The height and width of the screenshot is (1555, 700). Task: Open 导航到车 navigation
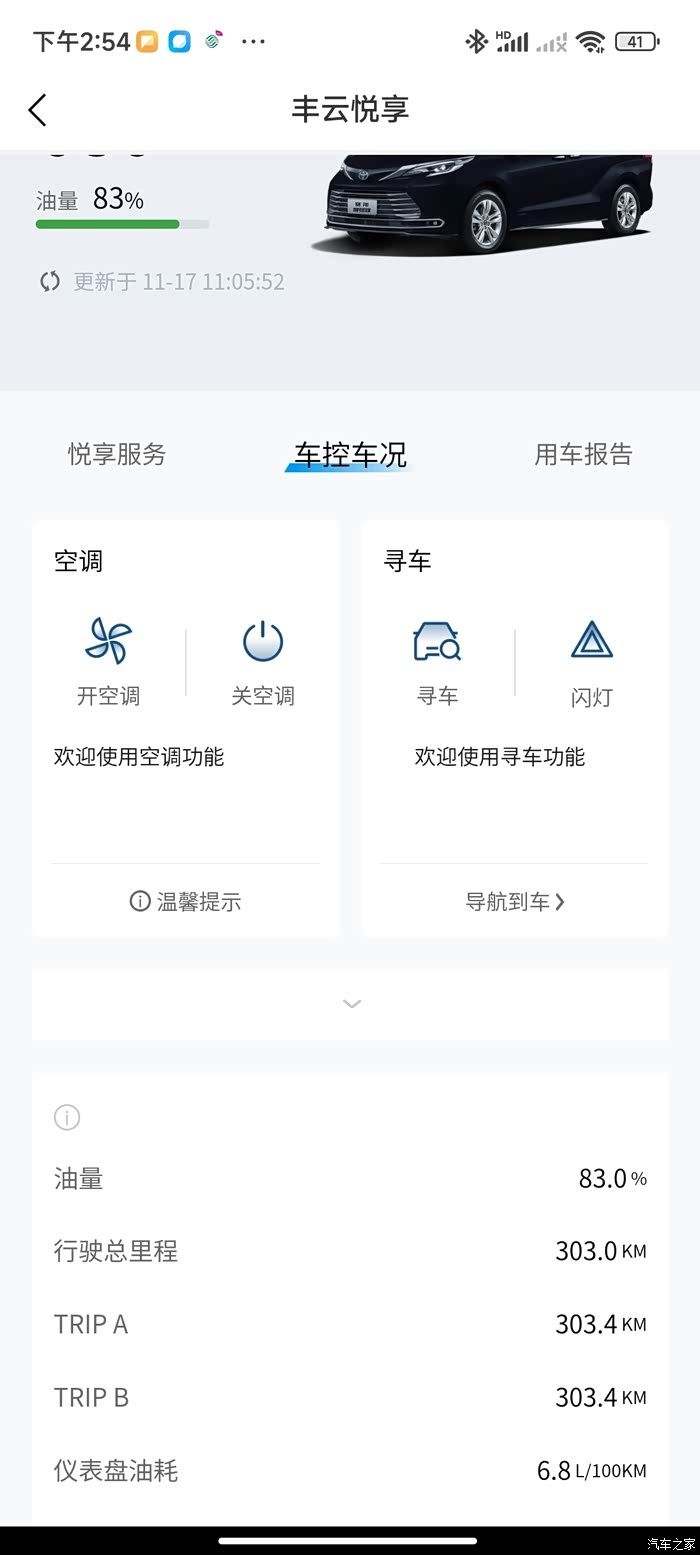514,902
